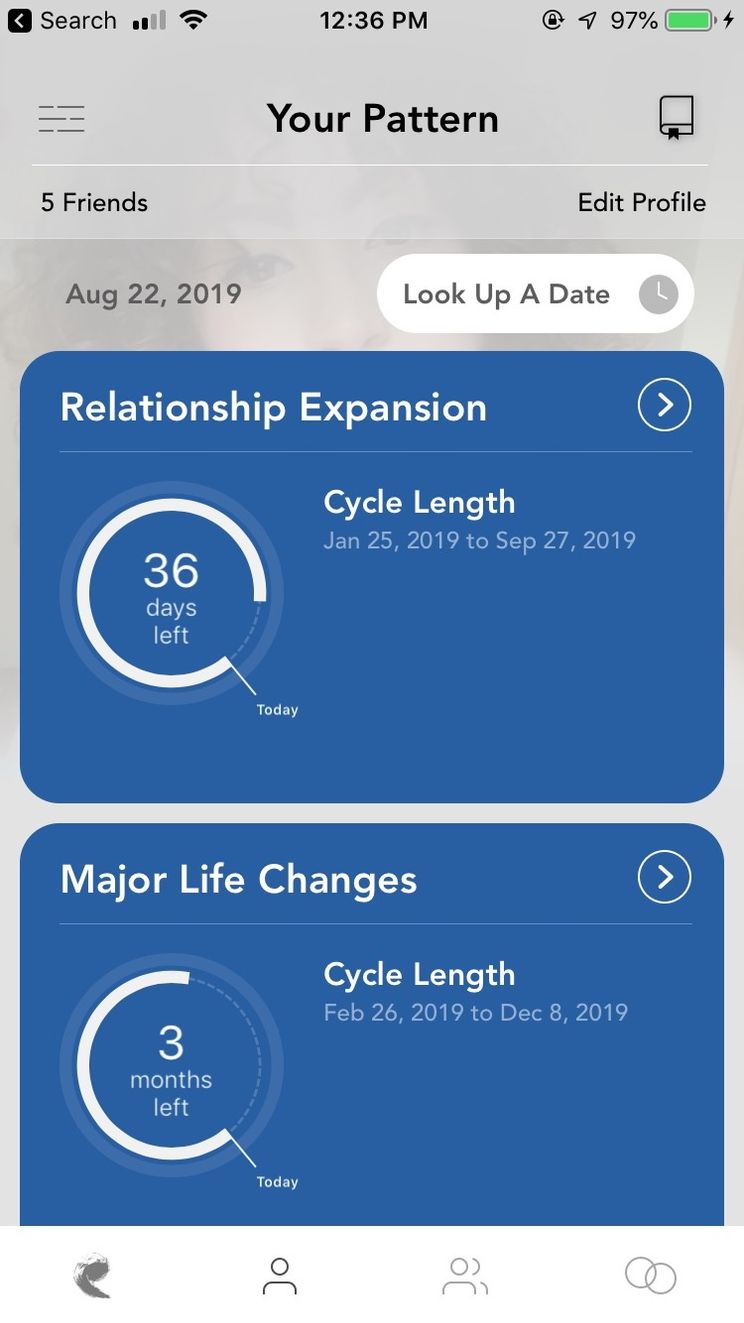Open the hamburger menu
This screenshot has width=744, height=1323.
click(62, 119)
